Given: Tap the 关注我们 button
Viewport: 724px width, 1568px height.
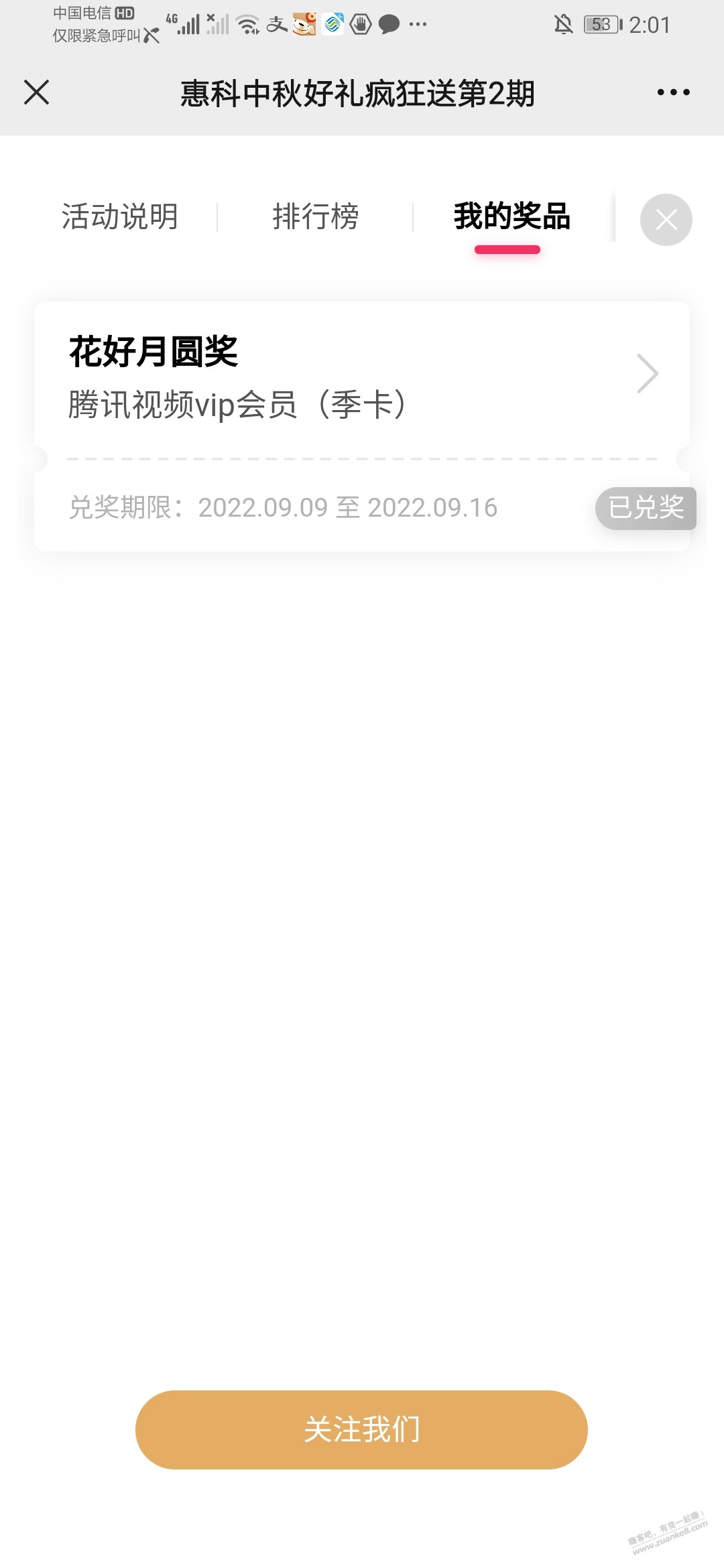Looking at the screenshot, I should click(x=361, y=1429).
